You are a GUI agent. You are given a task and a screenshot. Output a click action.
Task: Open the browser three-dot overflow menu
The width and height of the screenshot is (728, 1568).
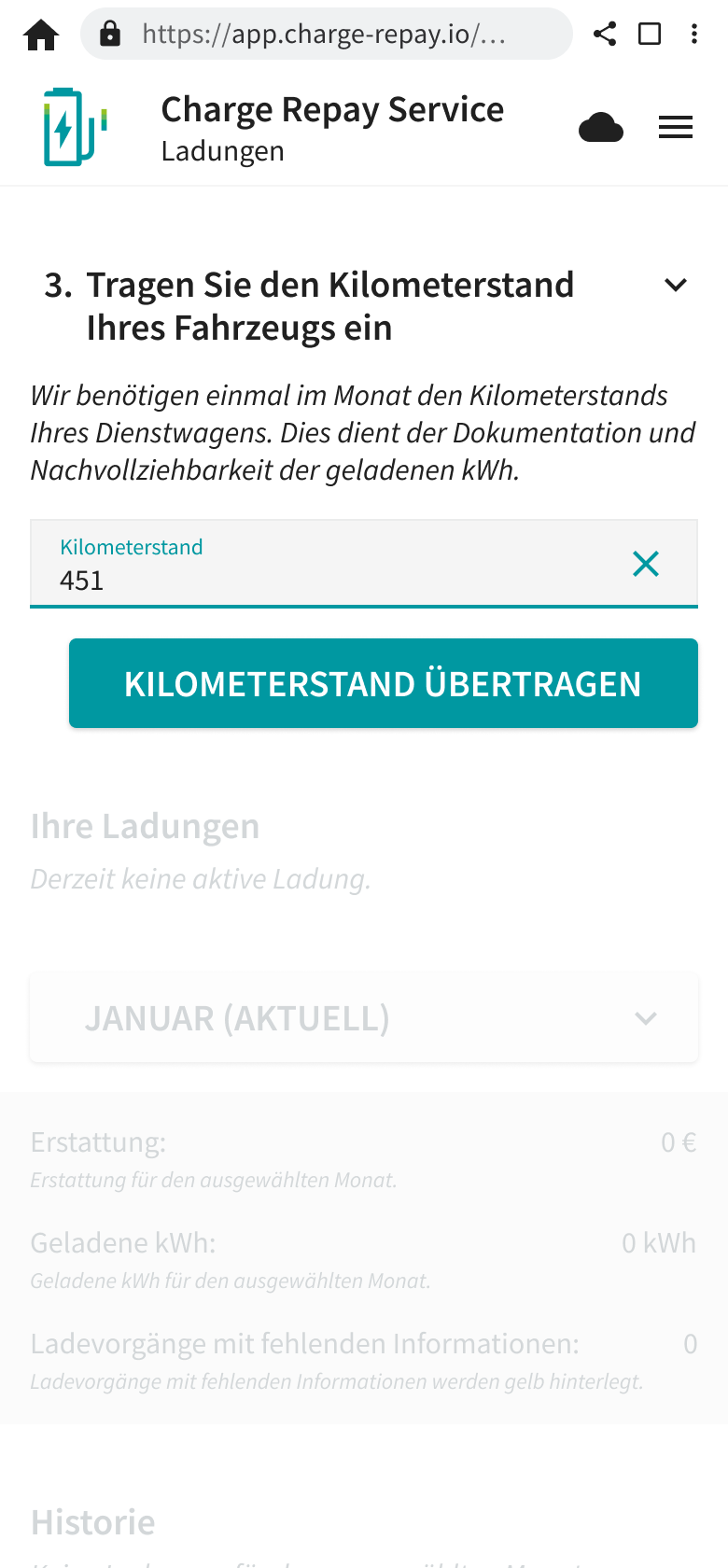coord(694,35)
